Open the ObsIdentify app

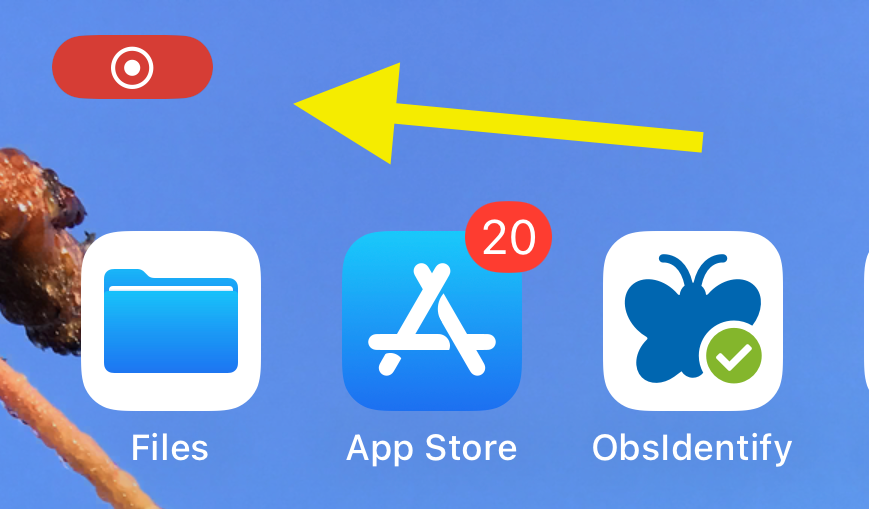(693, 321)
